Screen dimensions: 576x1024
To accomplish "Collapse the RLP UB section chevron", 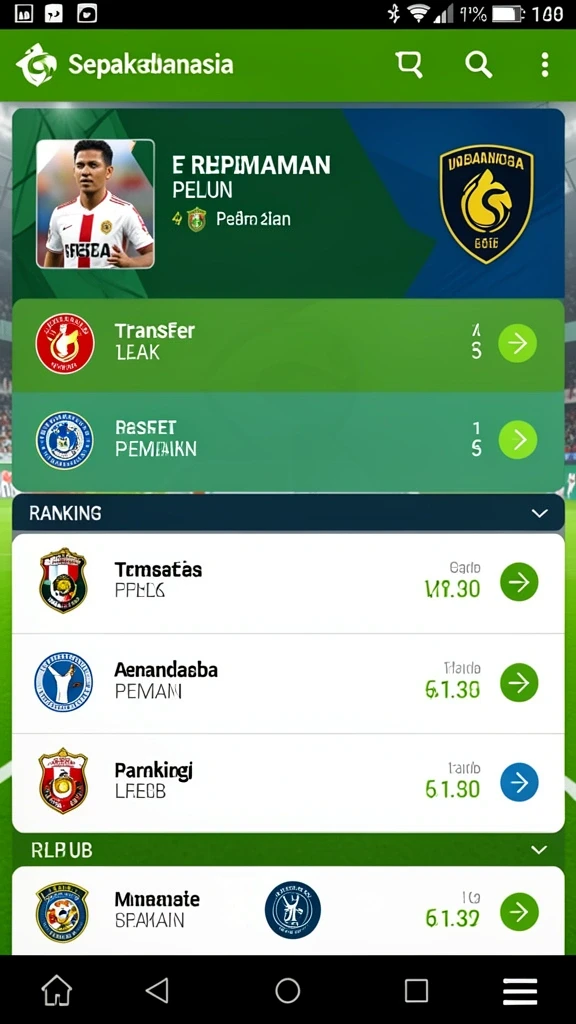I will click(539, 850).
